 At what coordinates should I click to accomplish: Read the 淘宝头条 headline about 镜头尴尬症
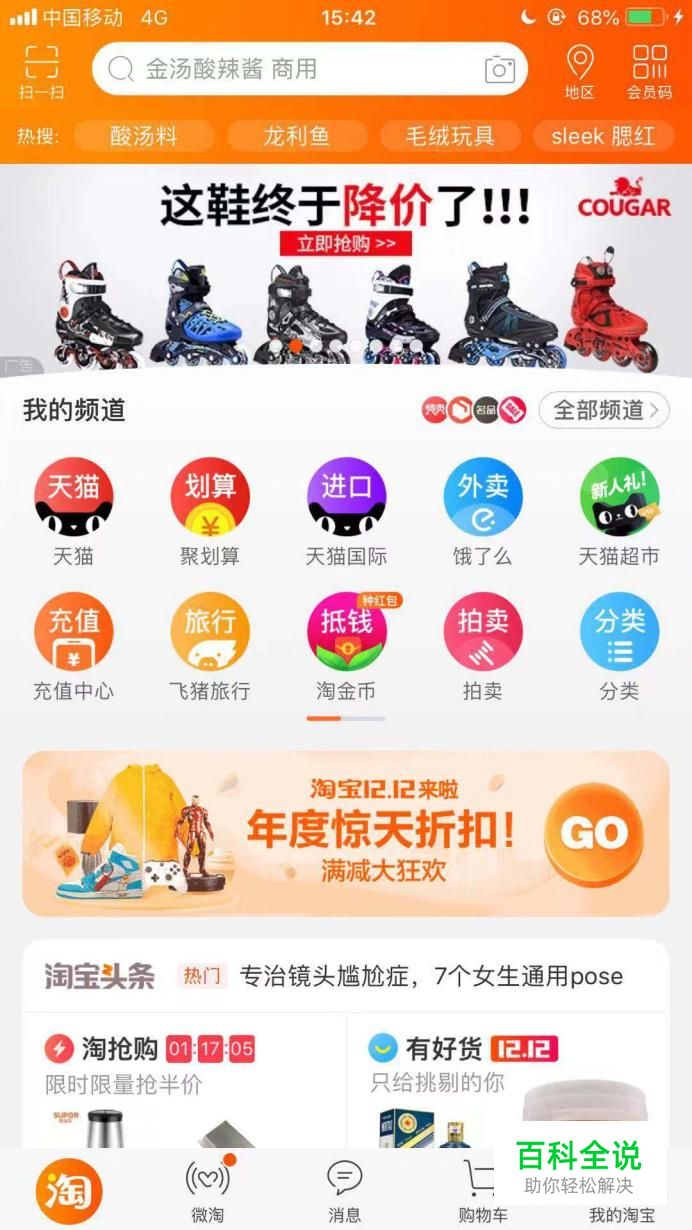(430, 976)
